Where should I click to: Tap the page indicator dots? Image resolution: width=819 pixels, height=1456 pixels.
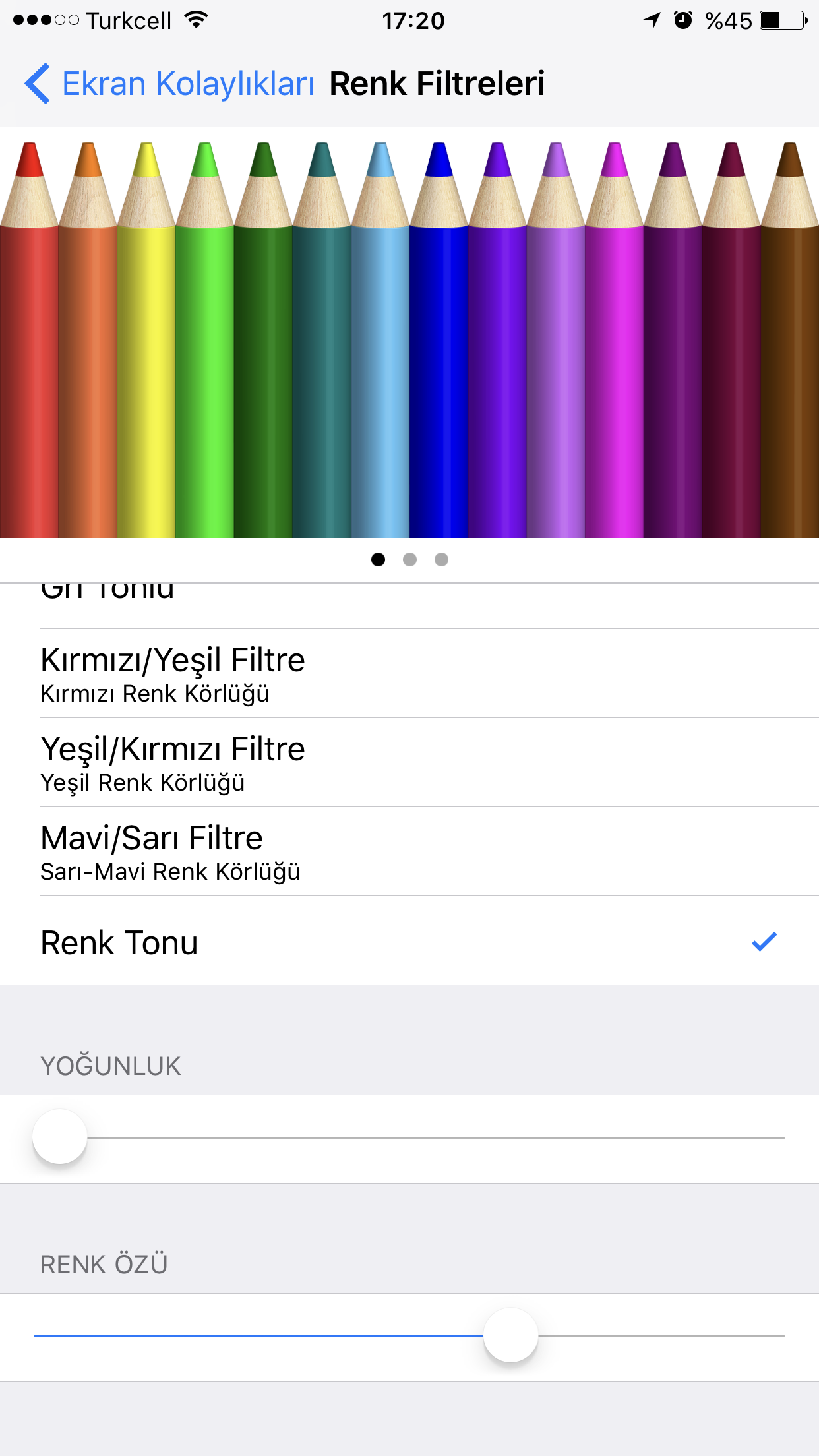tap(409, 560)
